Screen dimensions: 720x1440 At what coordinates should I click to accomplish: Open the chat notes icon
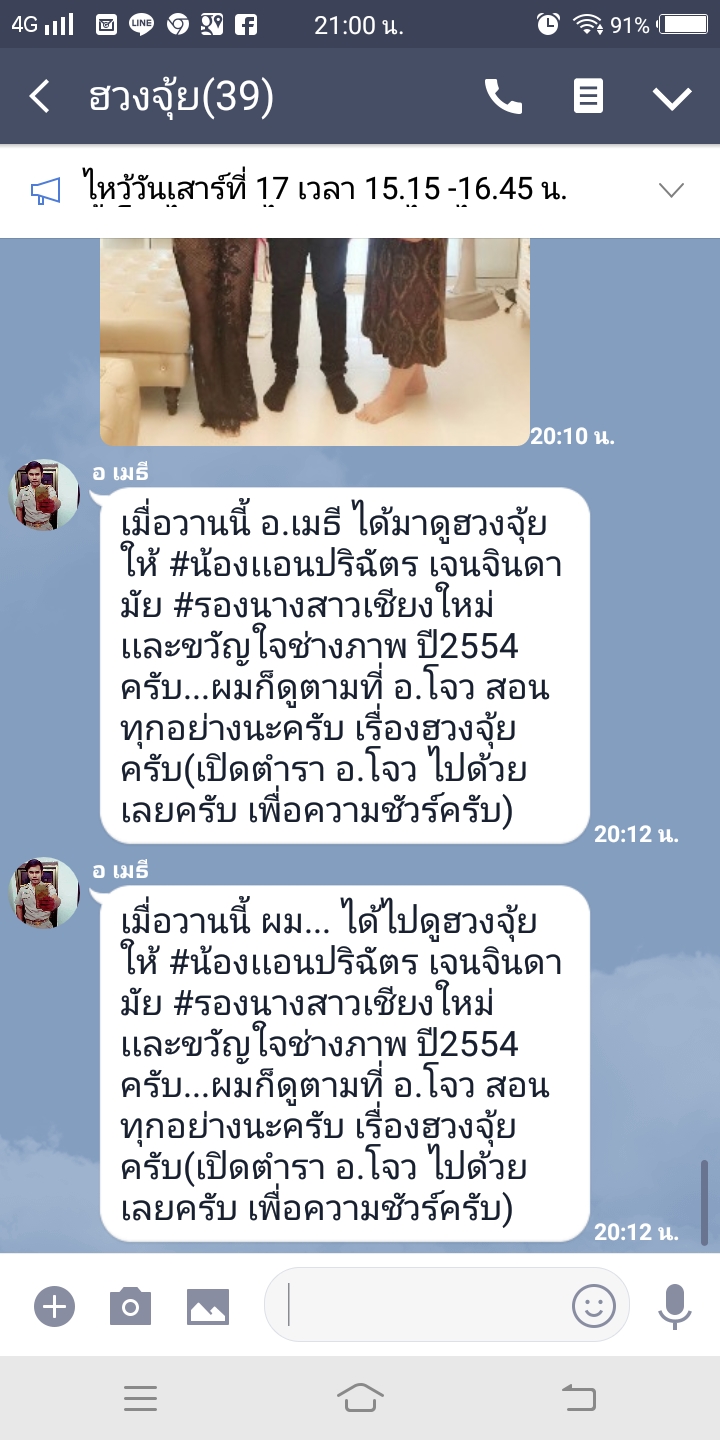588,97
